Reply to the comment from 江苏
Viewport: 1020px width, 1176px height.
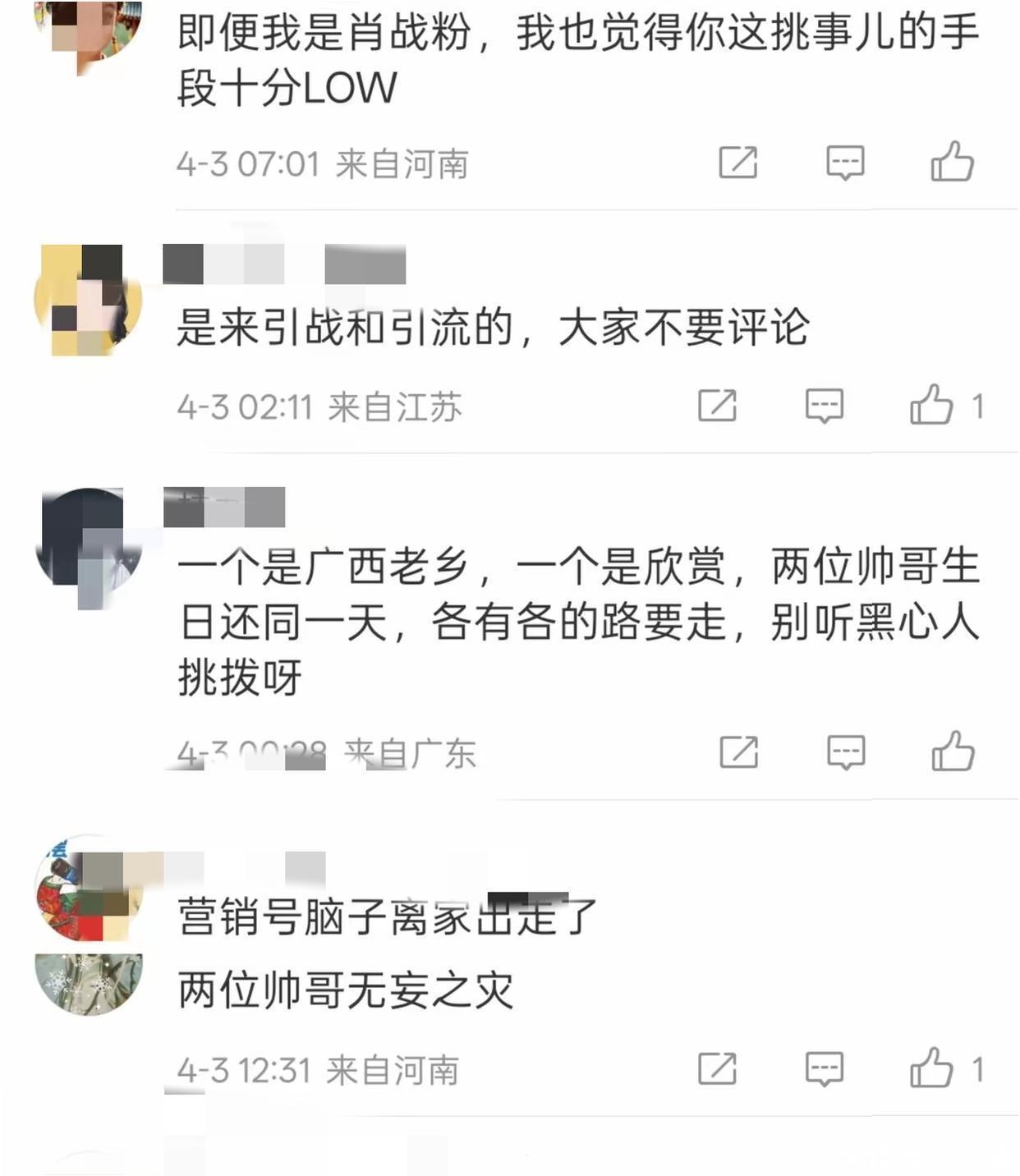coord(824,405)
